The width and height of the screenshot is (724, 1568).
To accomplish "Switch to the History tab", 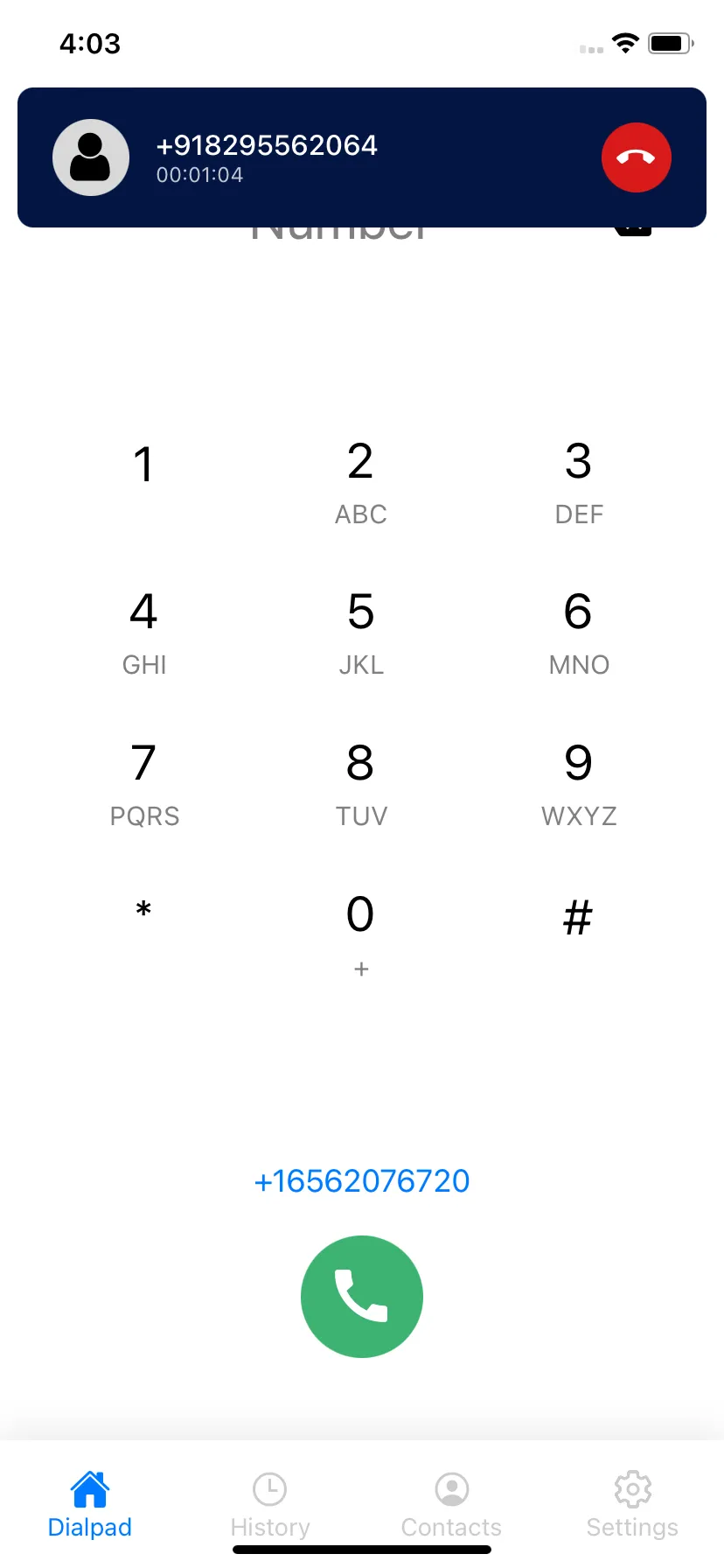I will coord(270,1504).
